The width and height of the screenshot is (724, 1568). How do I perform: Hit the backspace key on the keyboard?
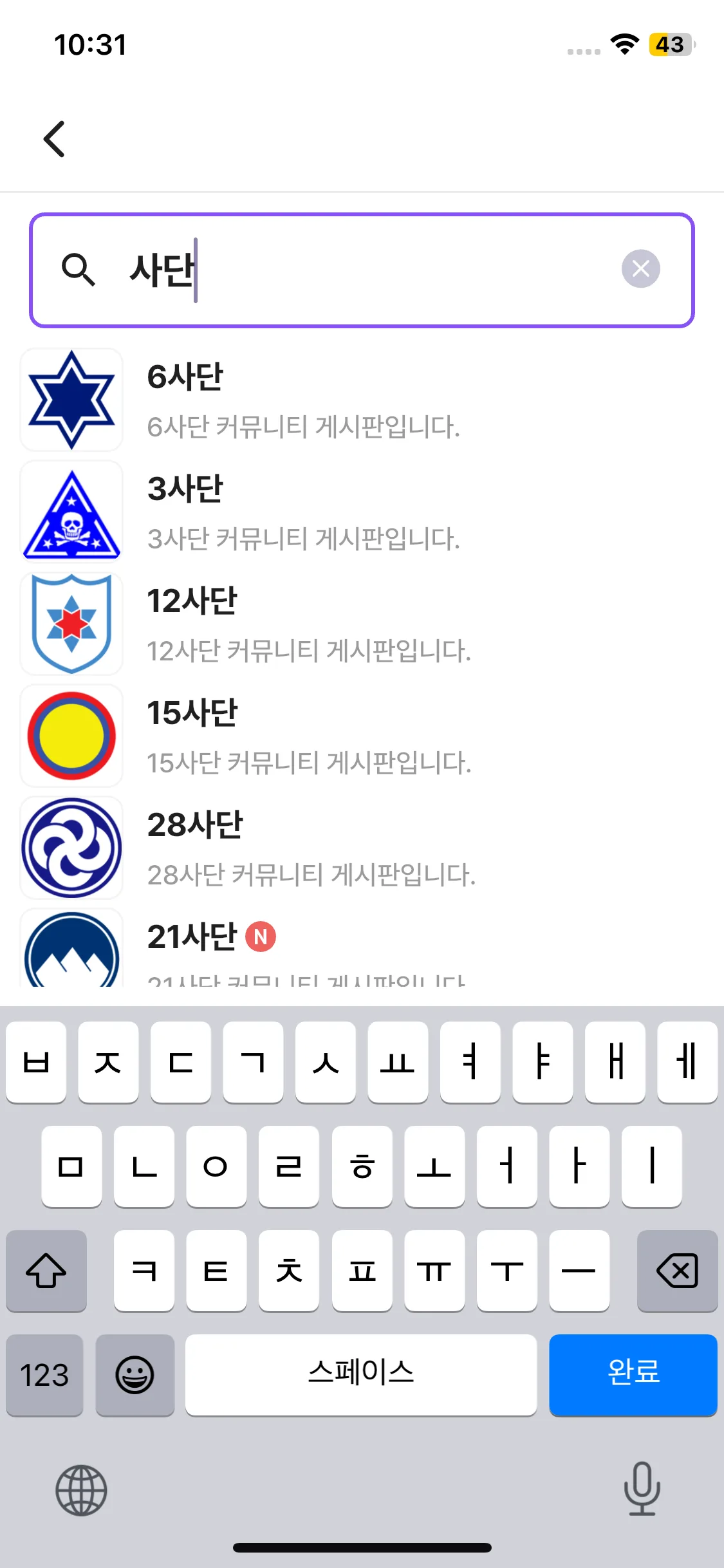pyautogui.click(x=677, y=1271)
